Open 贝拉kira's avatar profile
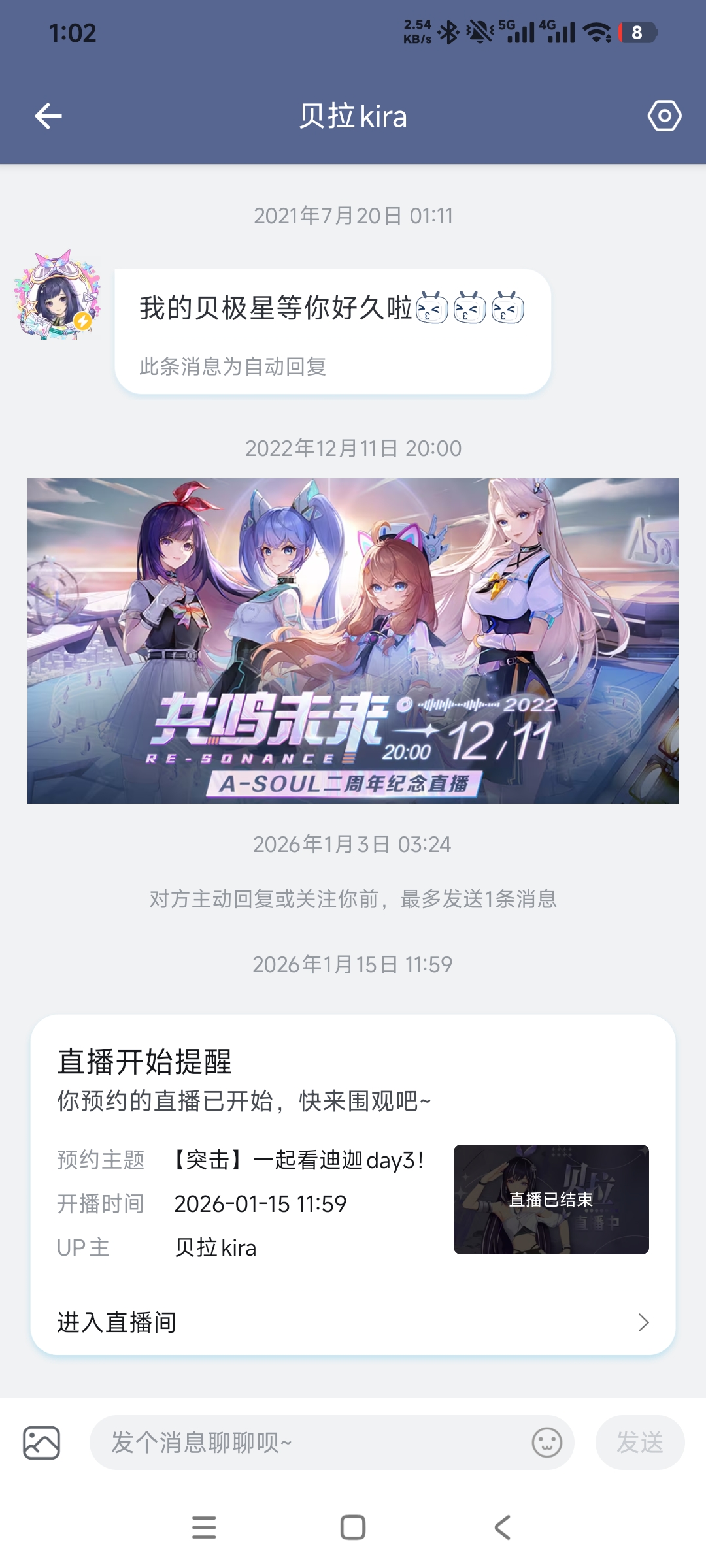 pos(58,295)
